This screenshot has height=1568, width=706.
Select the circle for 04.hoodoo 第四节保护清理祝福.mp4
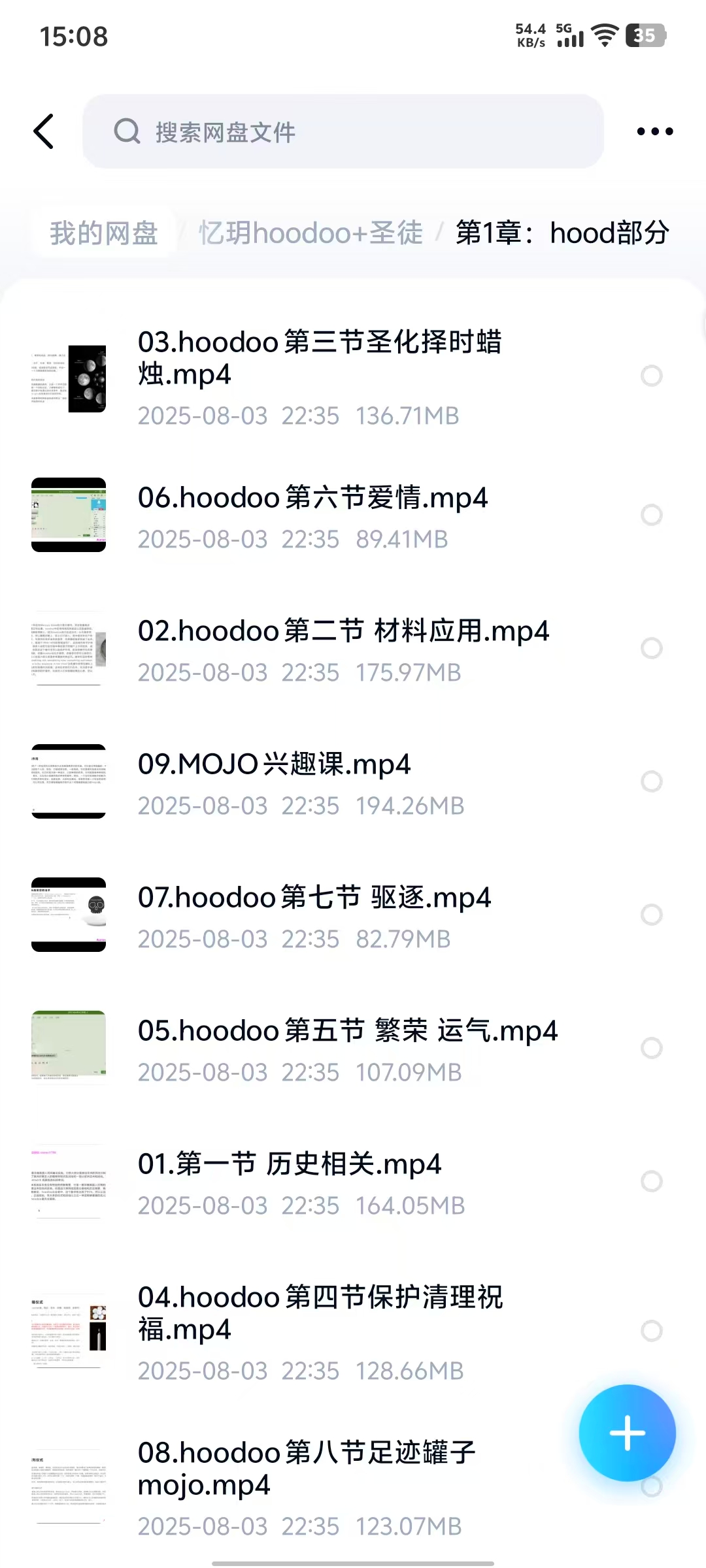pos(651,1331)
